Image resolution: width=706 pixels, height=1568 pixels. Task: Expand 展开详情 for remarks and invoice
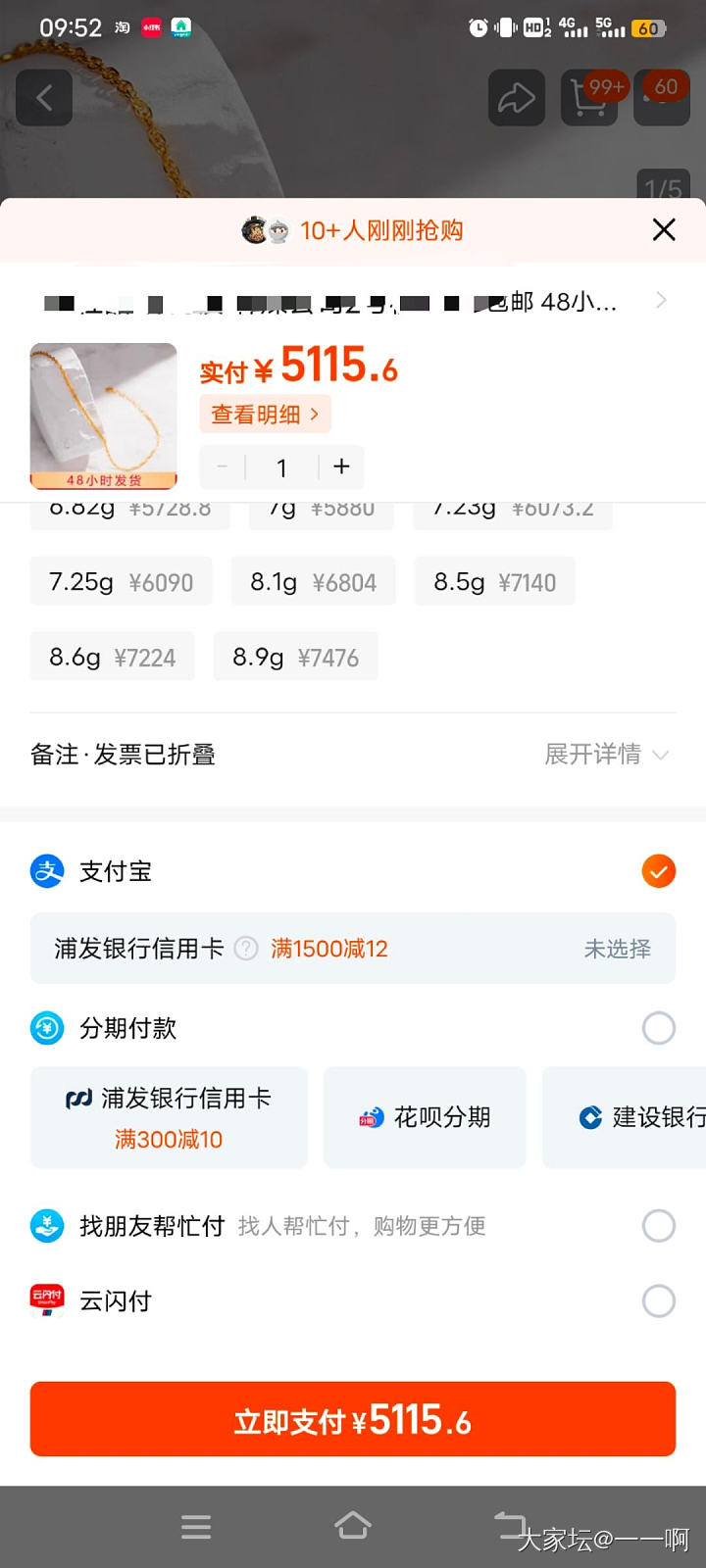click(606, 755)
